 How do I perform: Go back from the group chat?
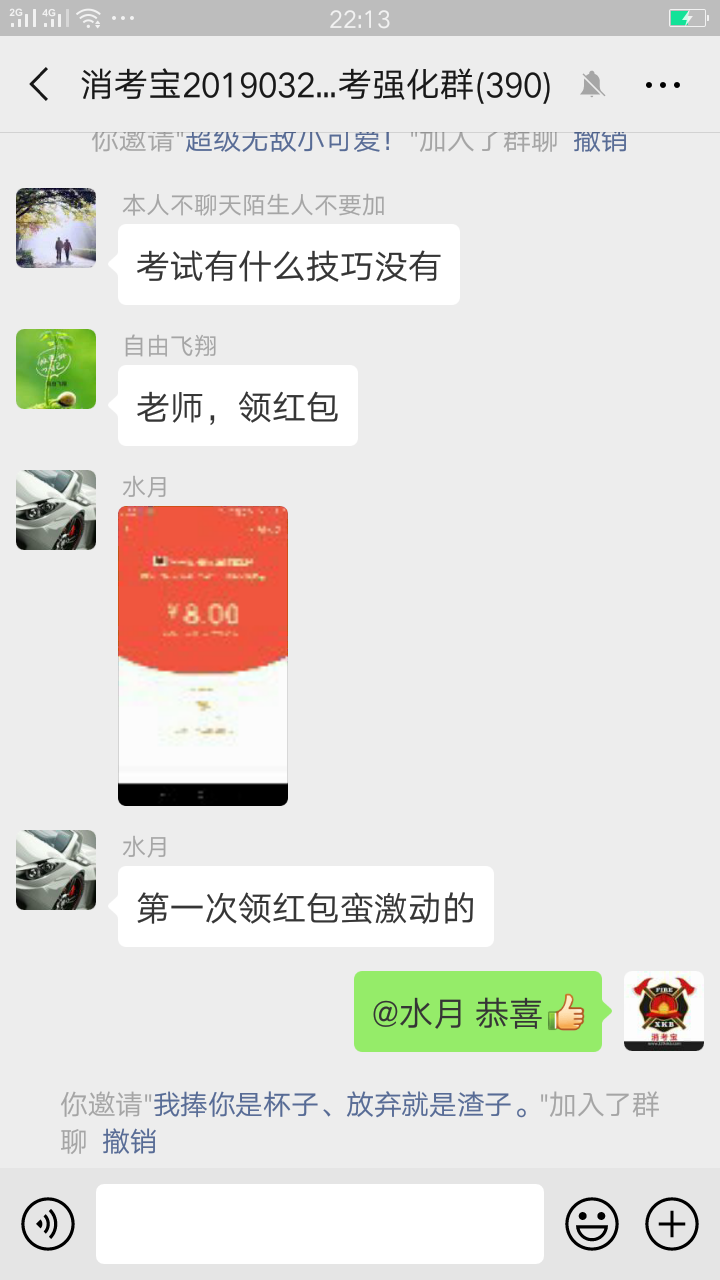click(40, 85)
